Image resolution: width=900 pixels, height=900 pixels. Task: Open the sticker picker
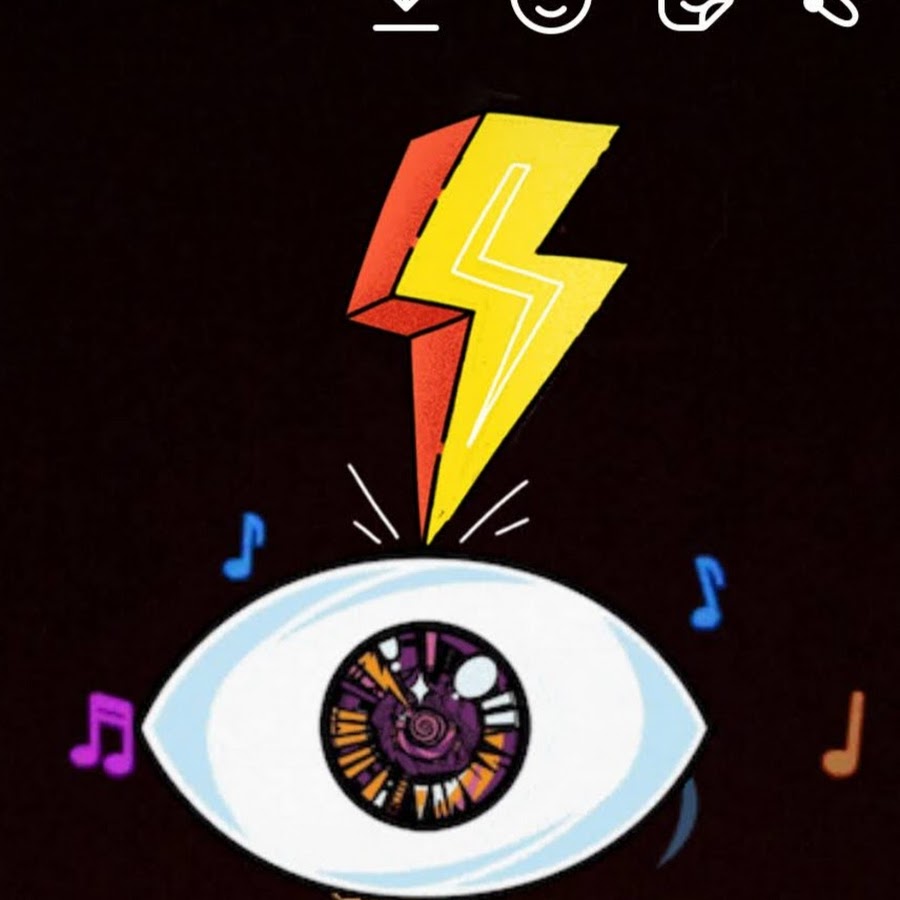[694, 10]
